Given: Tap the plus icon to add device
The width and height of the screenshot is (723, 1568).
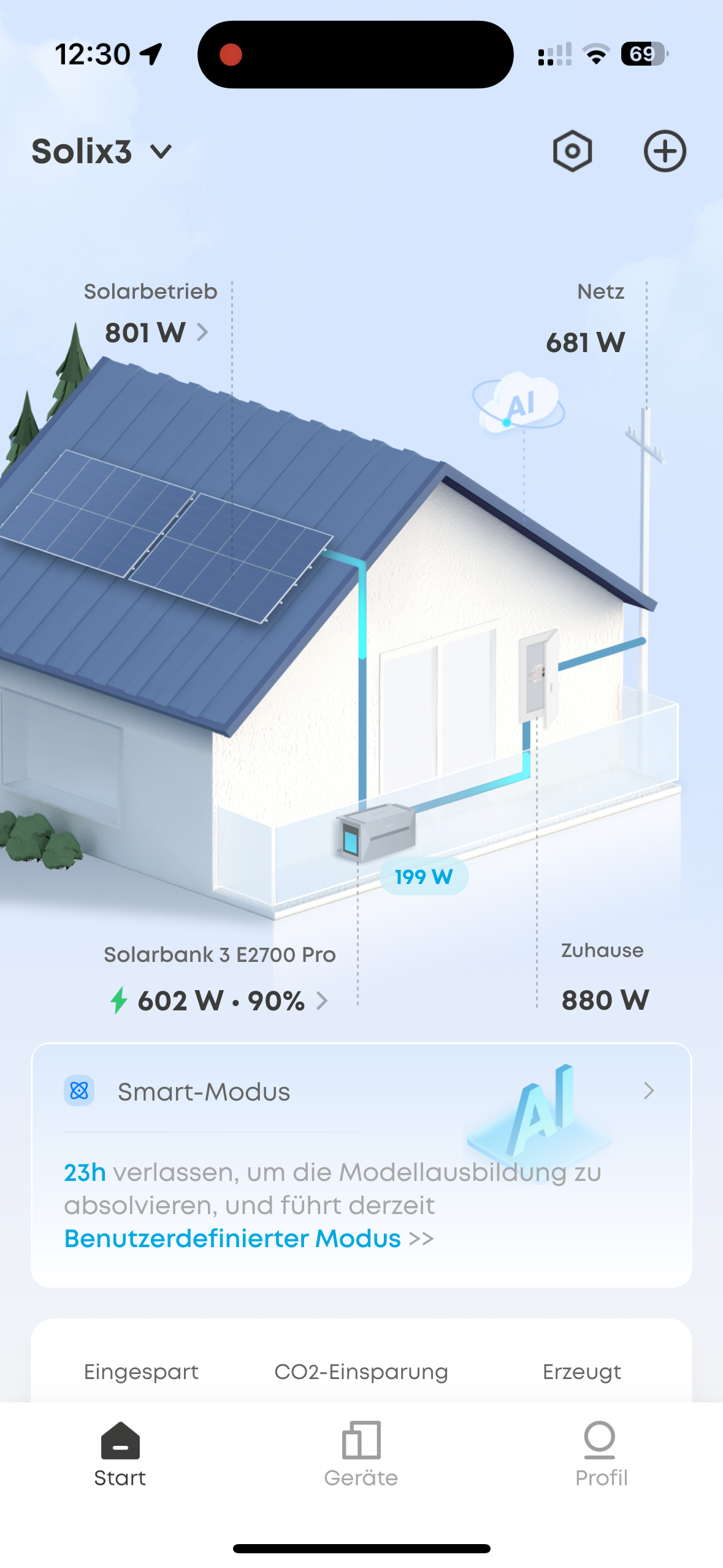Looking at the screenshot, I should (665, 151).
